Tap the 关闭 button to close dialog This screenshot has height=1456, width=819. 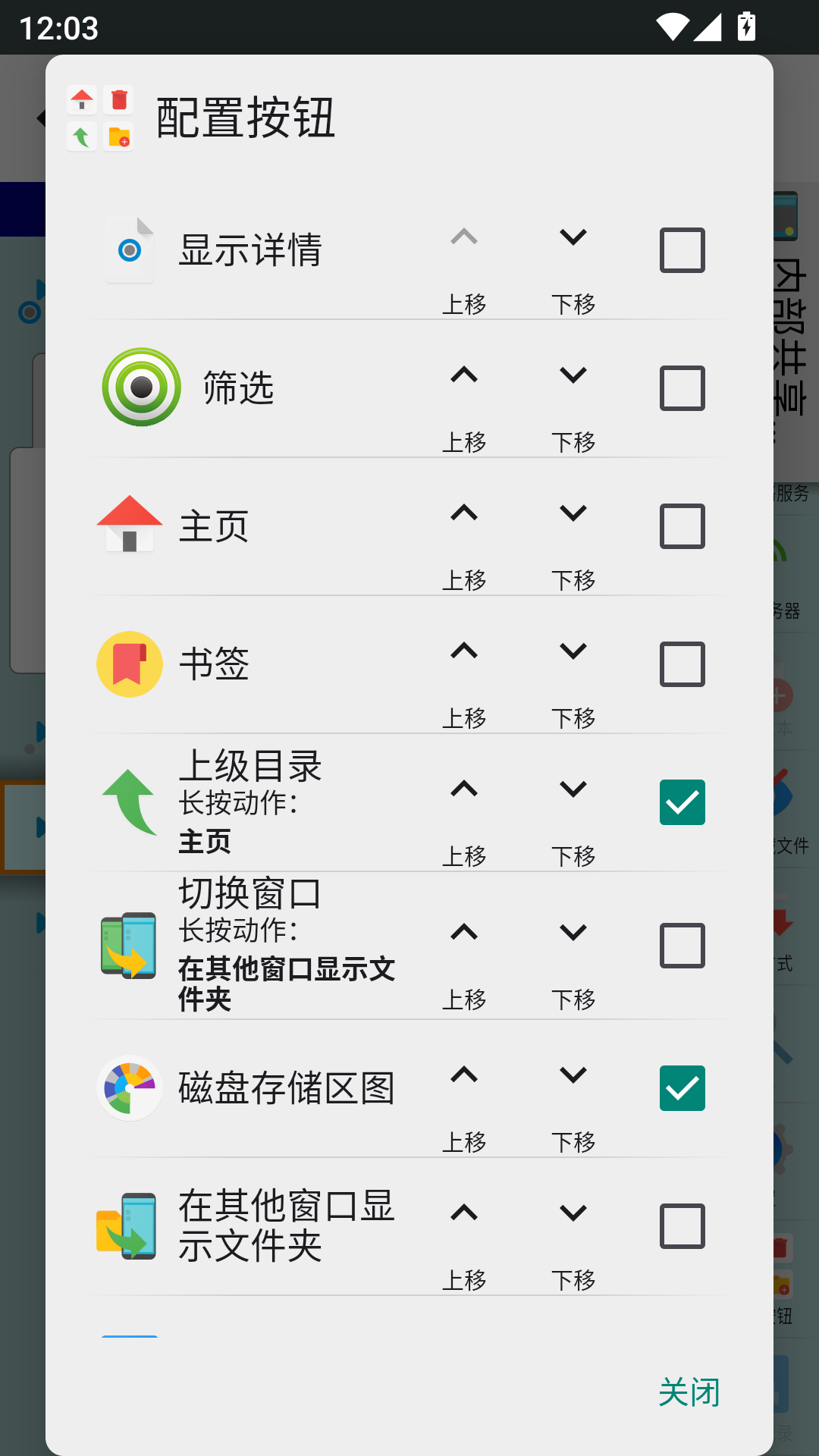point(689,1392)
